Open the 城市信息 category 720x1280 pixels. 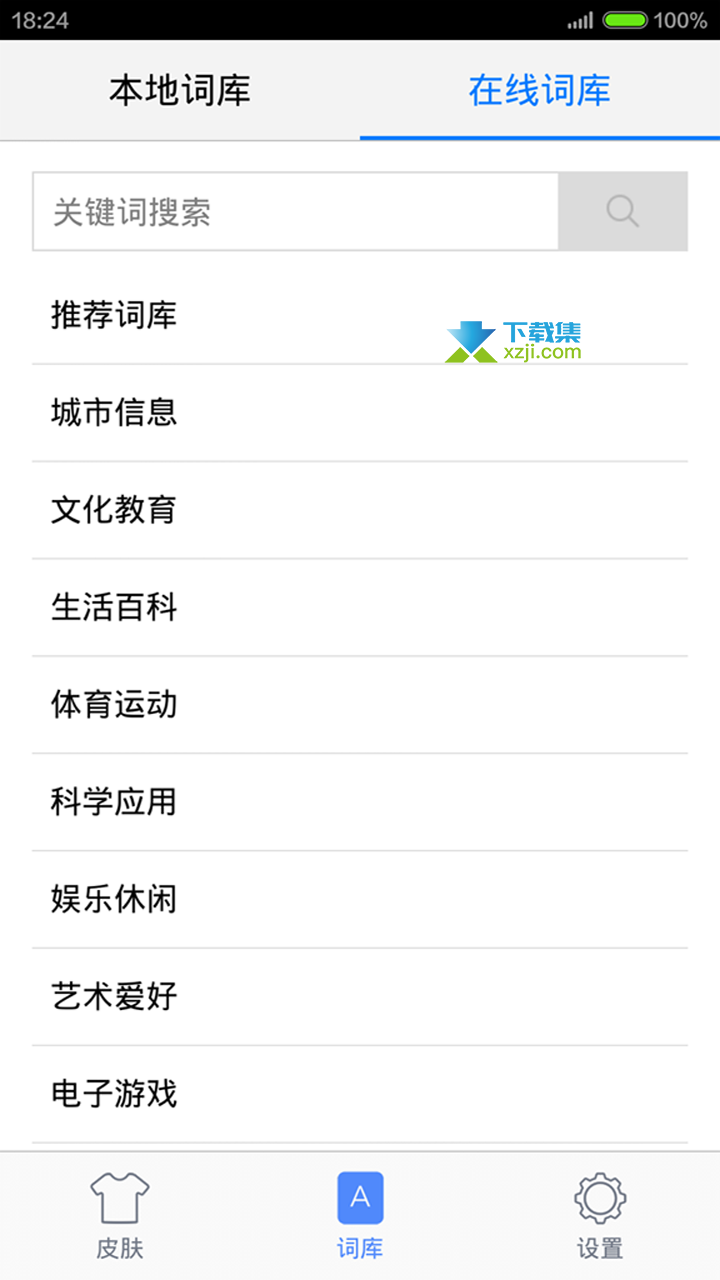click(x=360, y=413)
